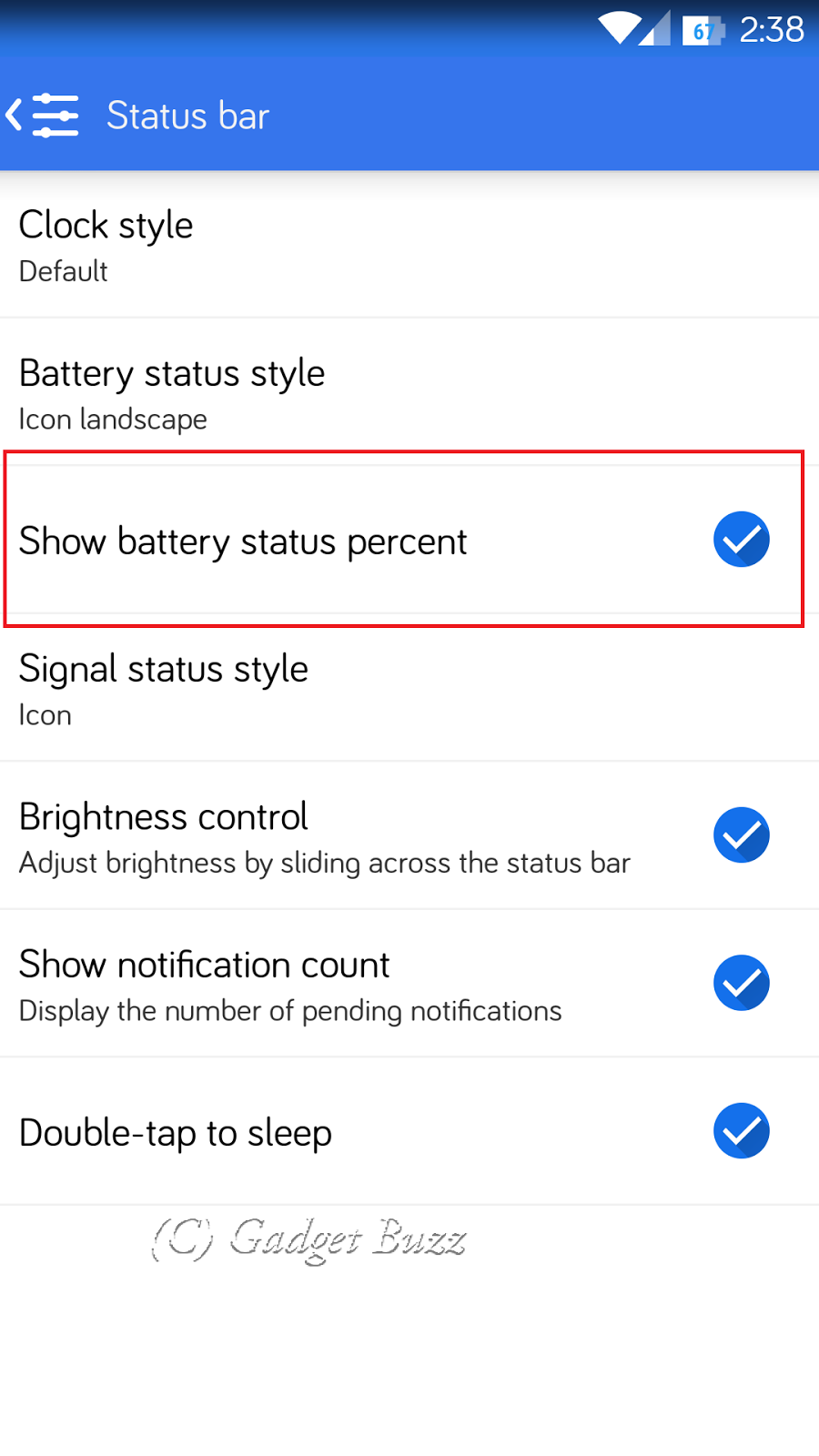Open Battery status style options

tap(409, 394)
